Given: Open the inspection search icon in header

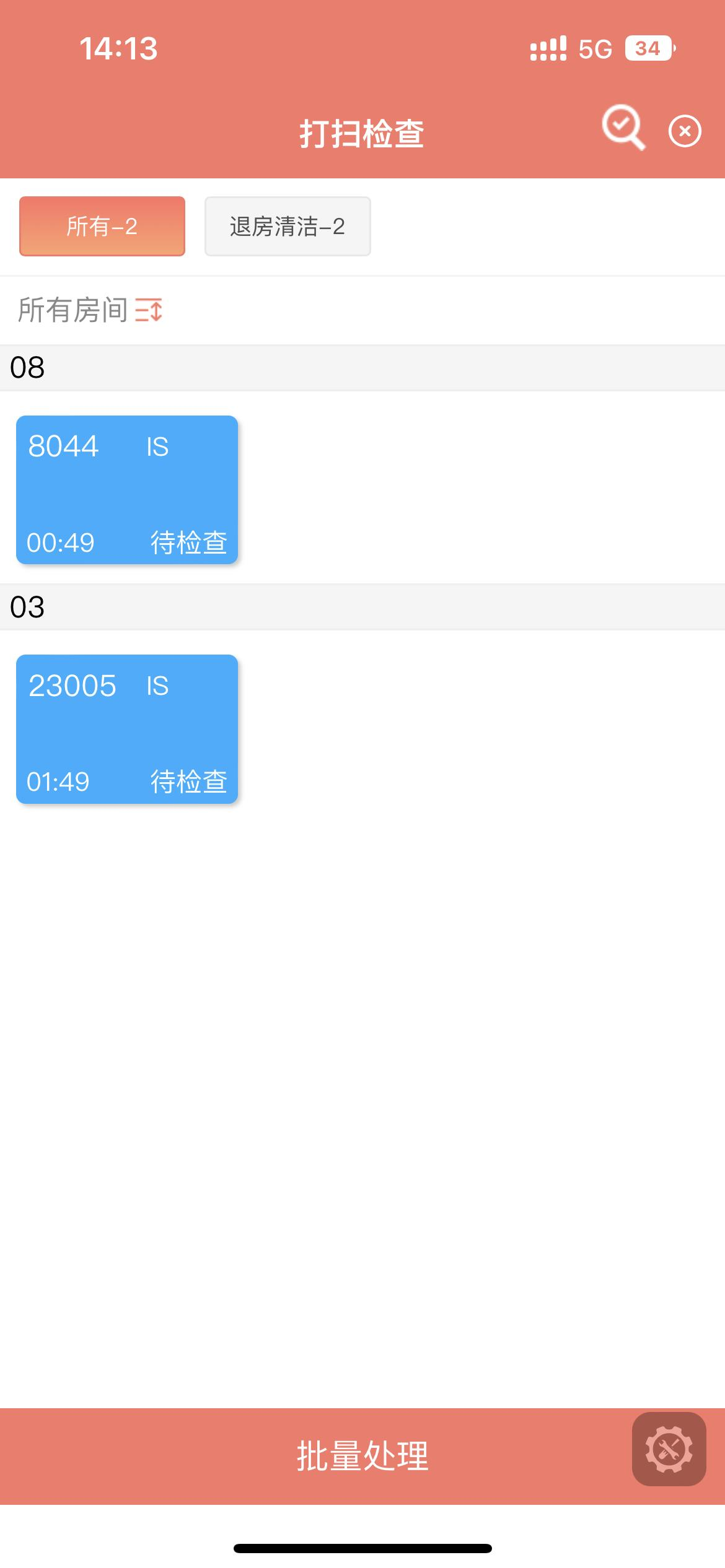Looking at the screenshot, I should [623, 128].
